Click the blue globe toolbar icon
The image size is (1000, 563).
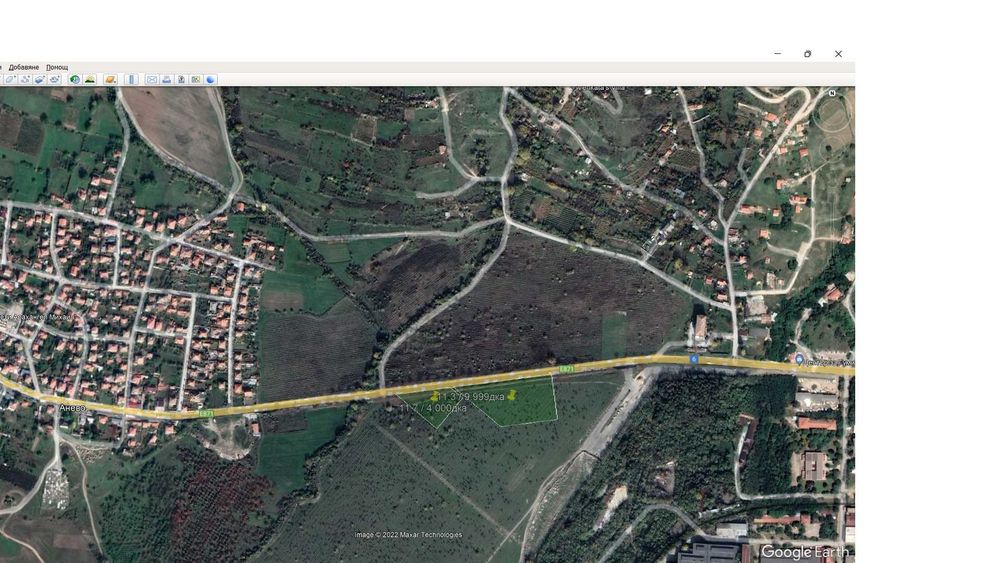pos(210,79)
